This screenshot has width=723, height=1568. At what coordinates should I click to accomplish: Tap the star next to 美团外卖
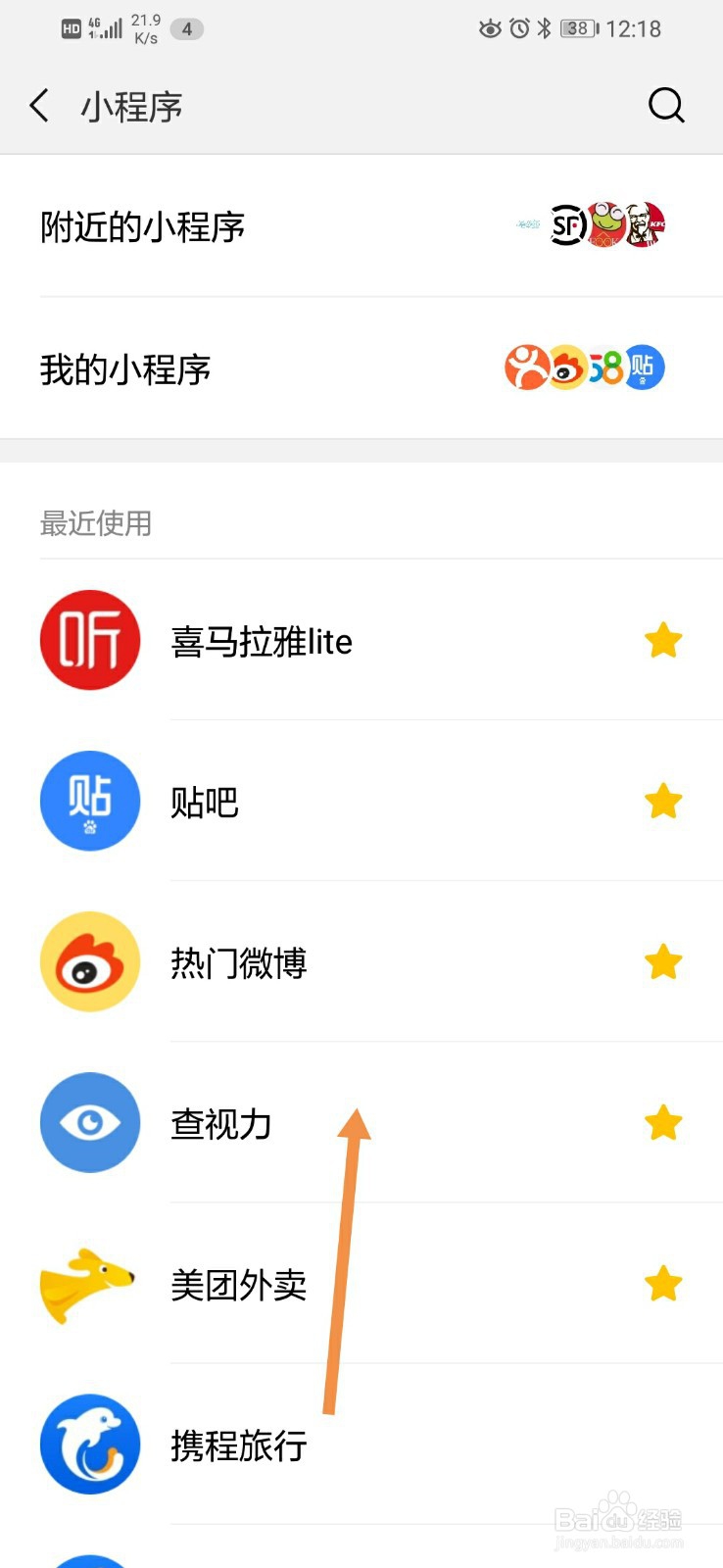[x=663, y=1284]
